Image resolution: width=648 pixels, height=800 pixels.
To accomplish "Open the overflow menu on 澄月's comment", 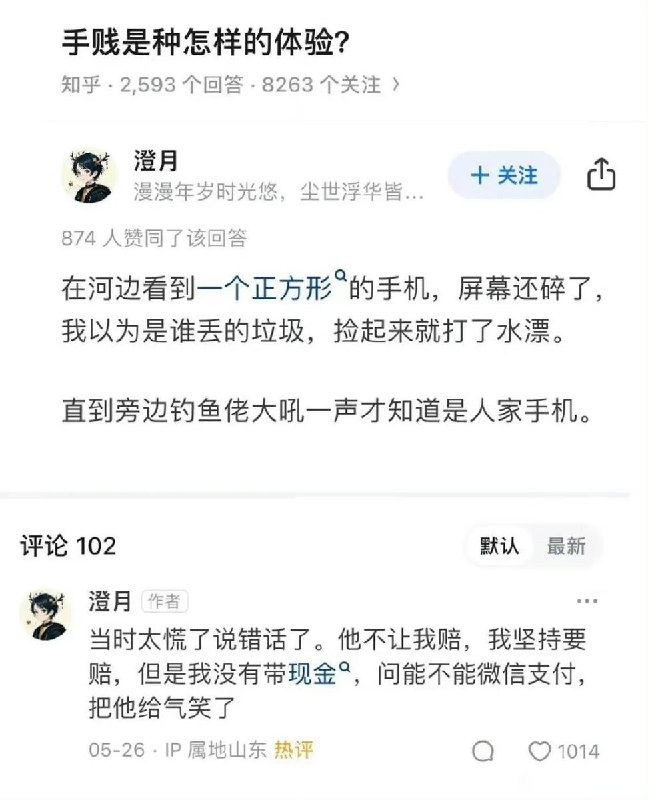I will click(x=587, y=601).
